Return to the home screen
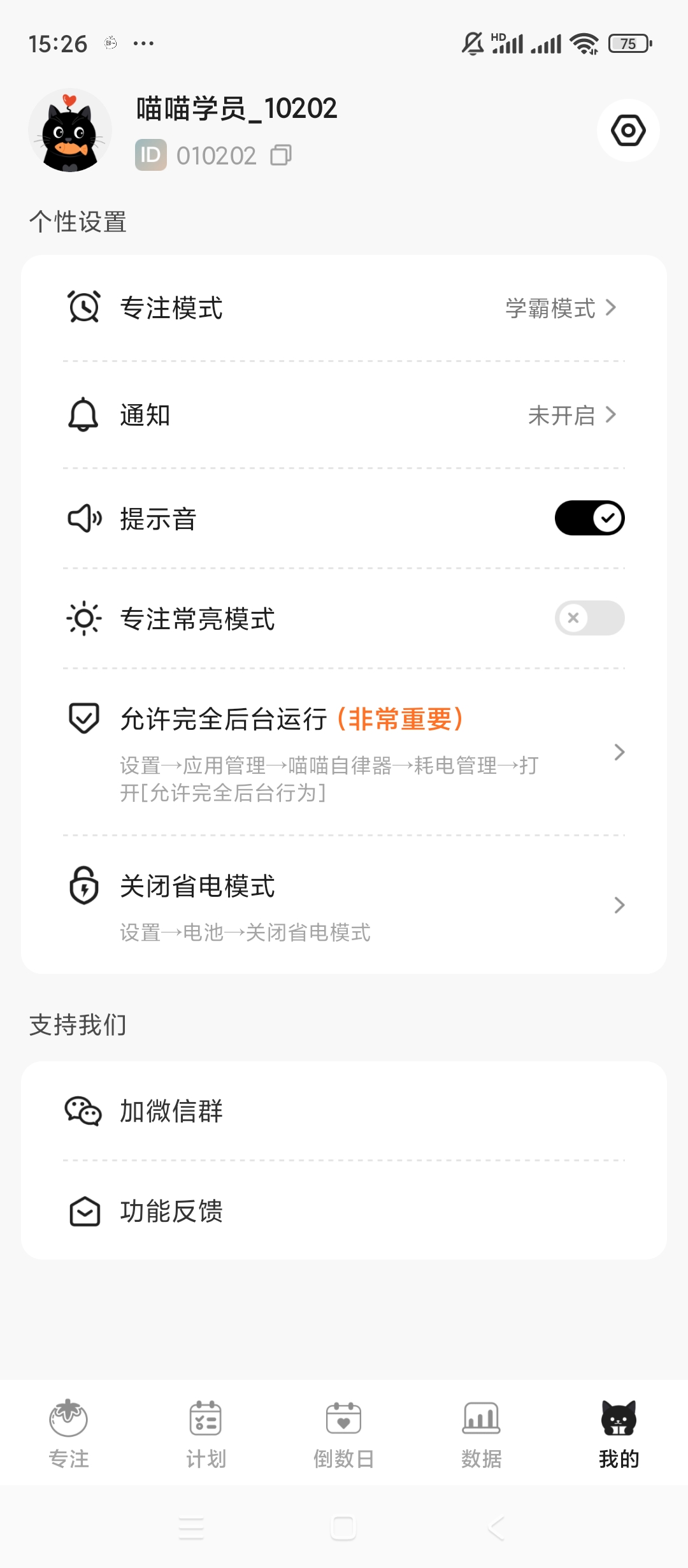This screenshot has height=1568, width=688. click(343, 1528)
